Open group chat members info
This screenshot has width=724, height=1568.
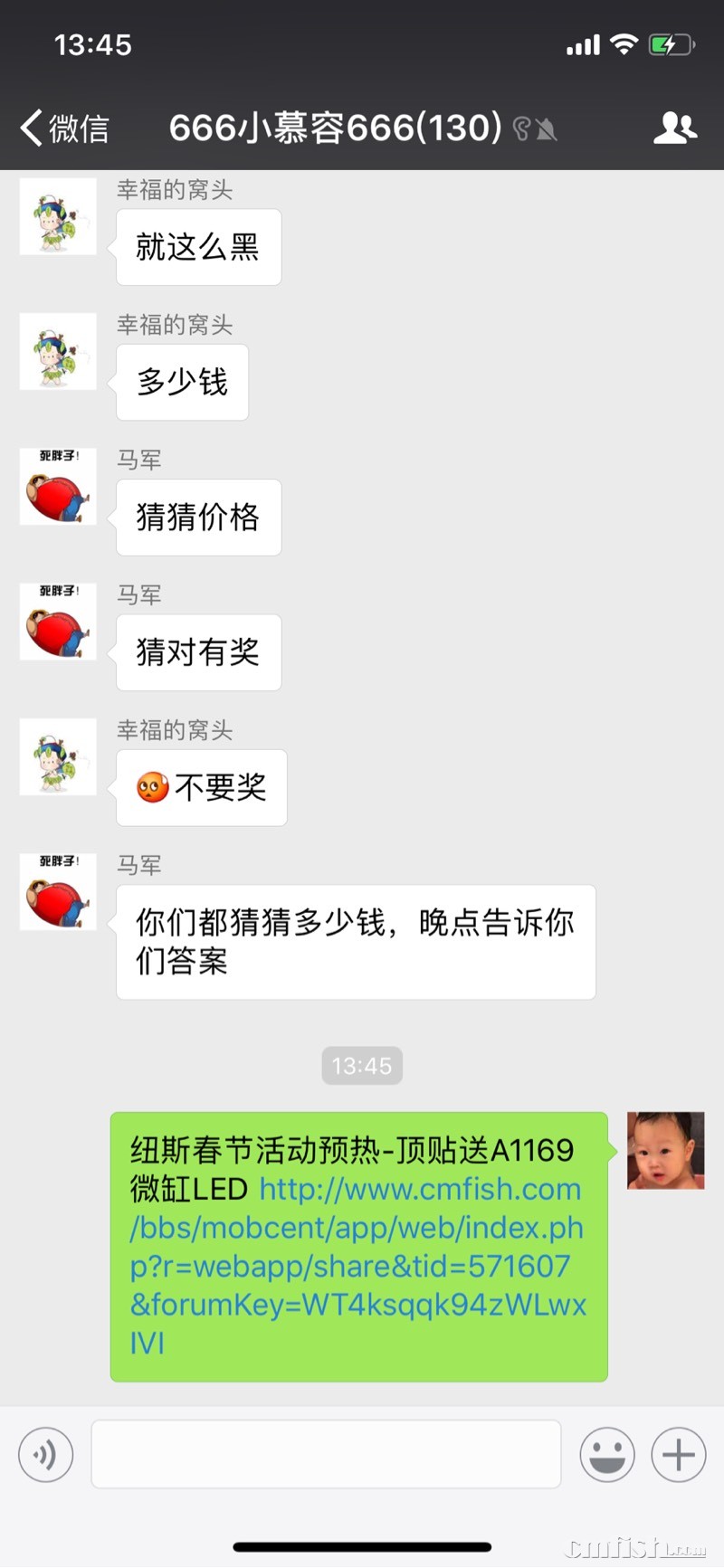[x=674, y=128]
